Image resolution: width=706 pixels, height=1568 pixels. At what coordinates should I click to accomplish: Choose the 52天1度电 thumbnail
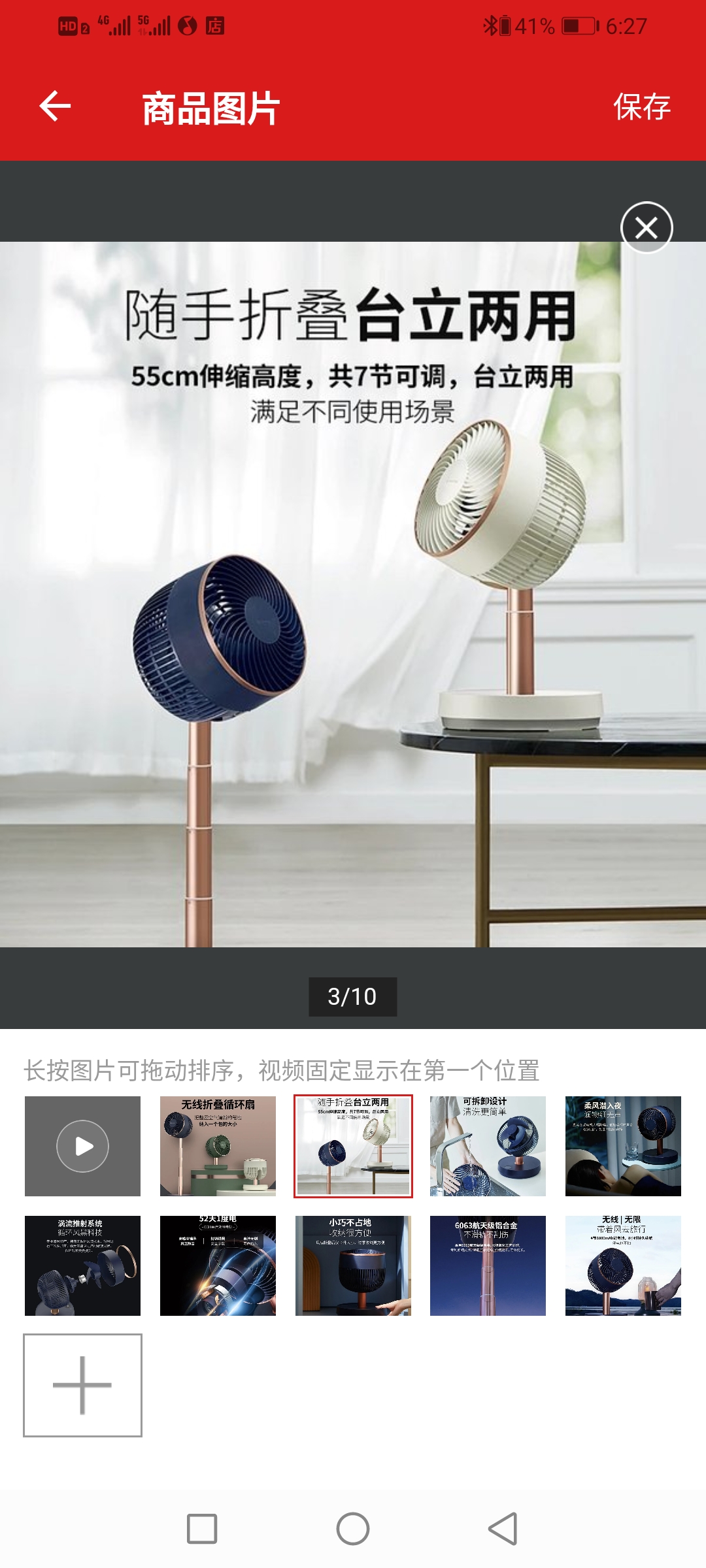click(218, 1266)
